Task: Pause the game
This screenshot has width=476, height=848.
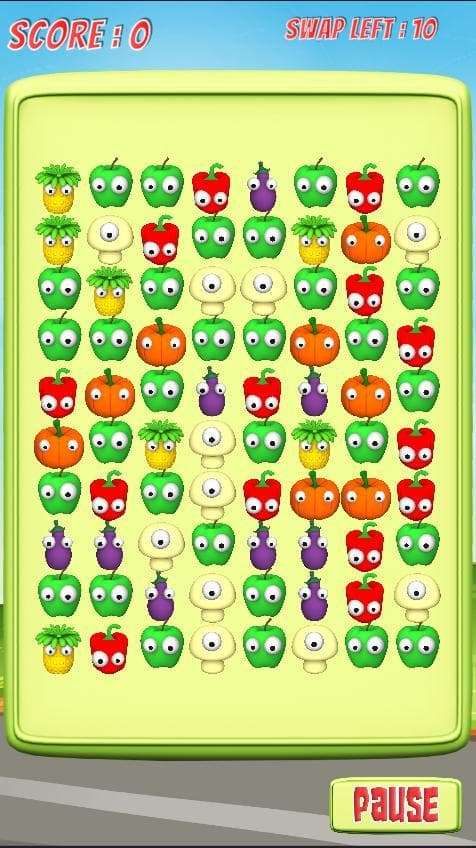Action: coord(396,805)
